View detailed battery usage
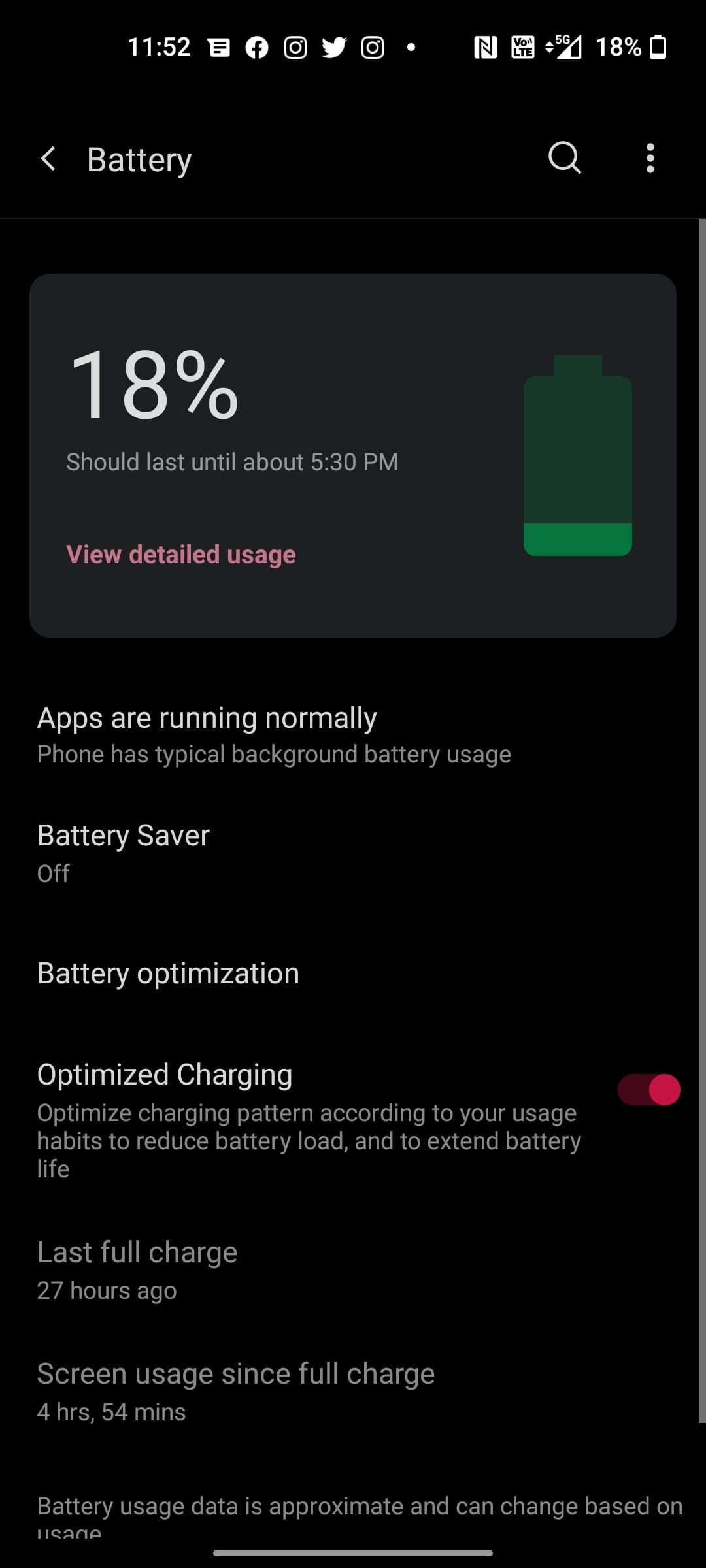The image size is (706, 1568). (x=181, y=555)
